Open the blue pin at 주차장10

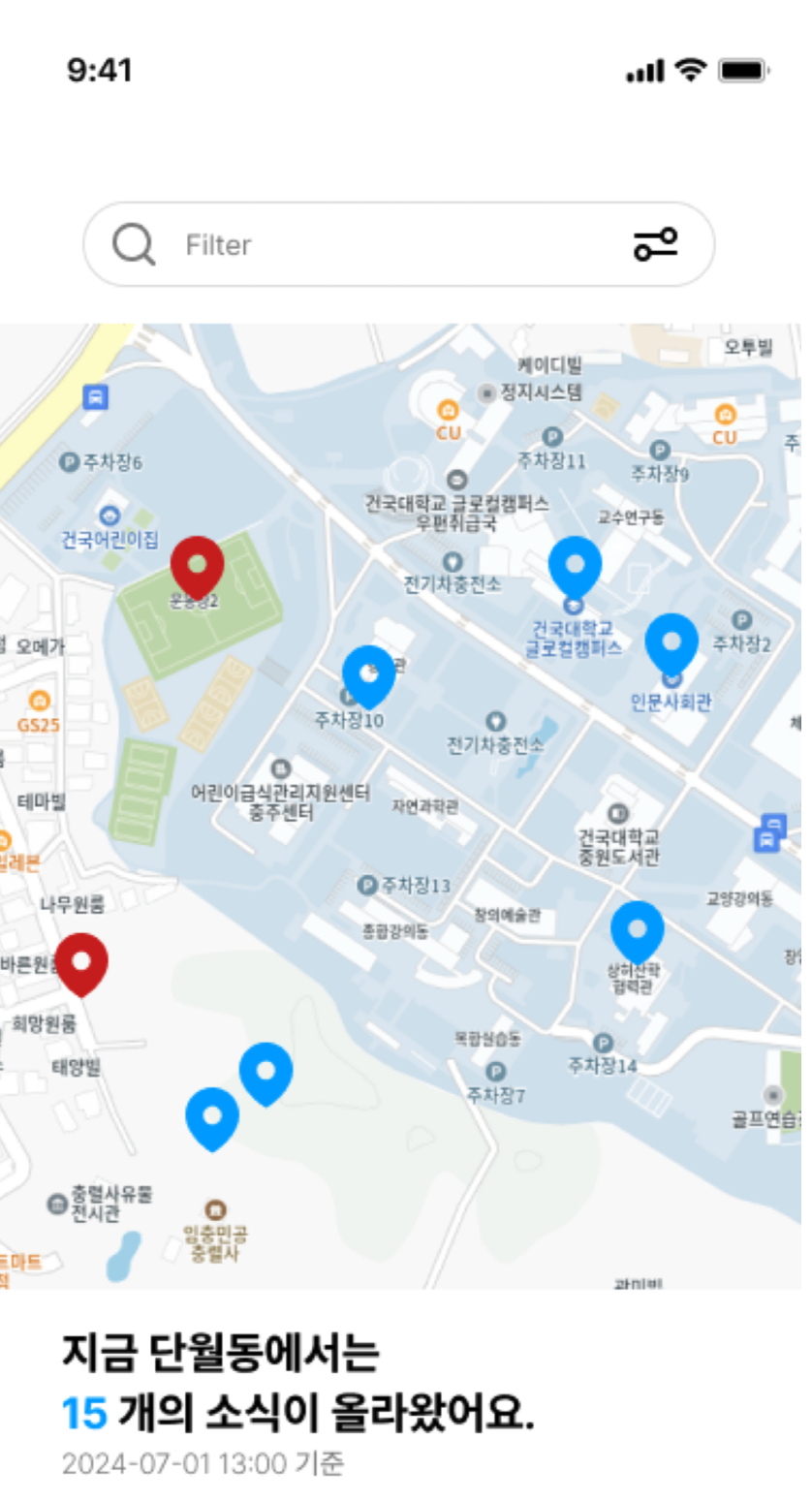369,674
